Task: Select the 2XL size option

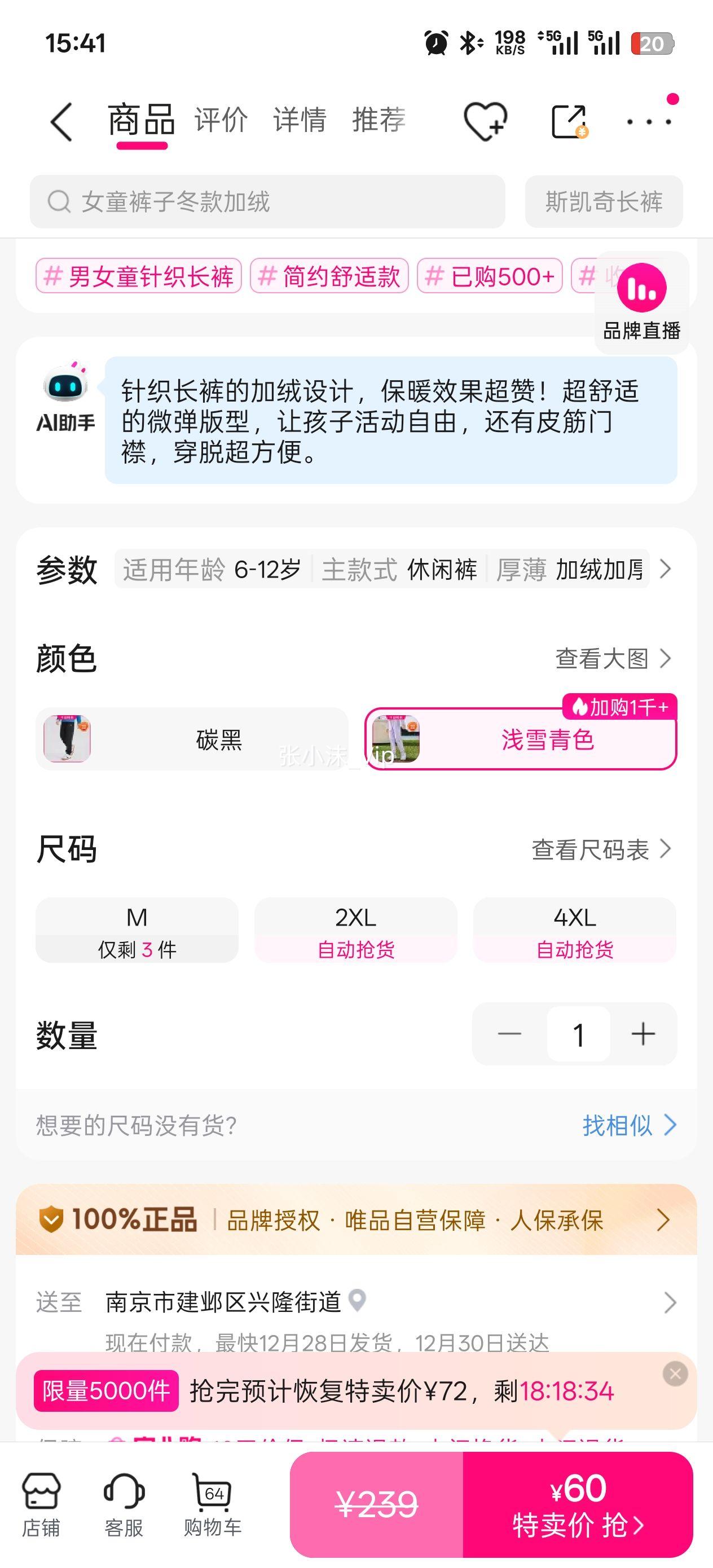Action: coord(355,930)
